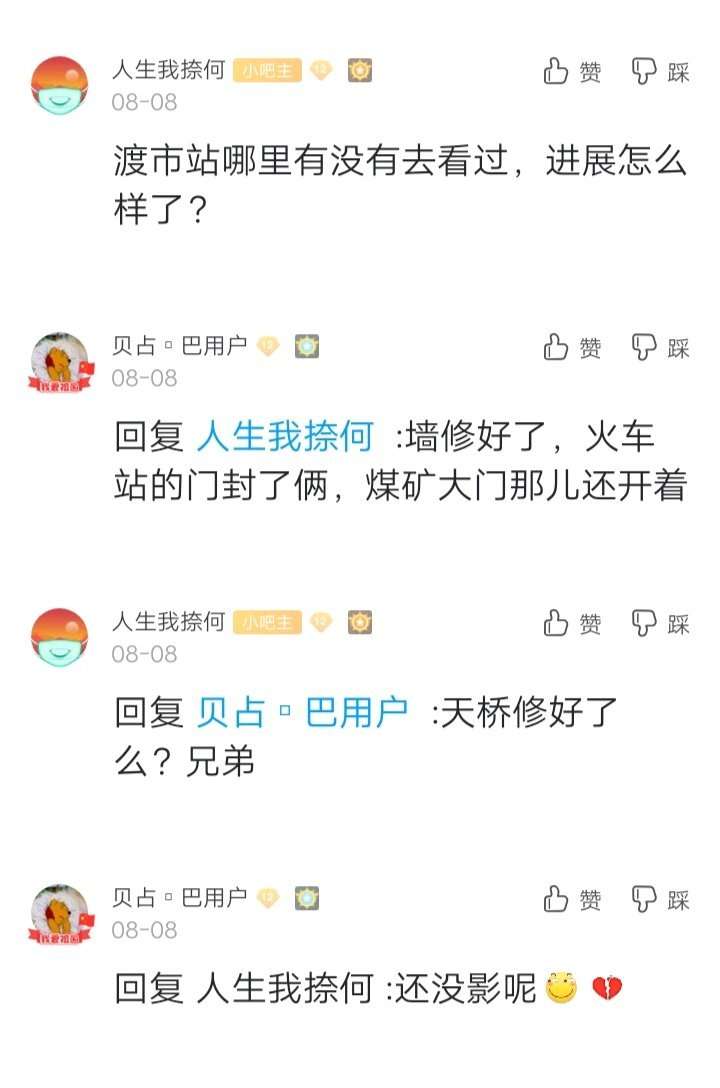The height and width of the screenshot is (1088, 720).
Task: Open the 小吧主 badge on the 渡市站 comment
Action: pyautogui.click(x=267, y=71)
